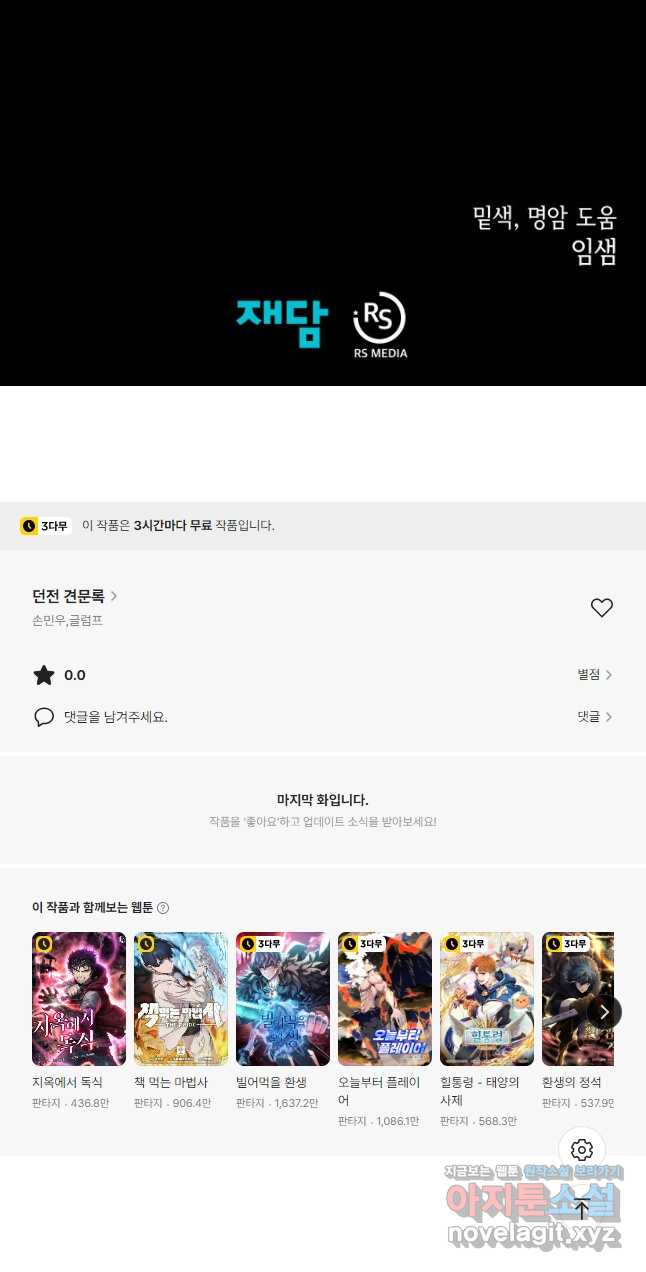
Task: Show next recommended webtoons with the arrow
Action: pos(604,1011)
